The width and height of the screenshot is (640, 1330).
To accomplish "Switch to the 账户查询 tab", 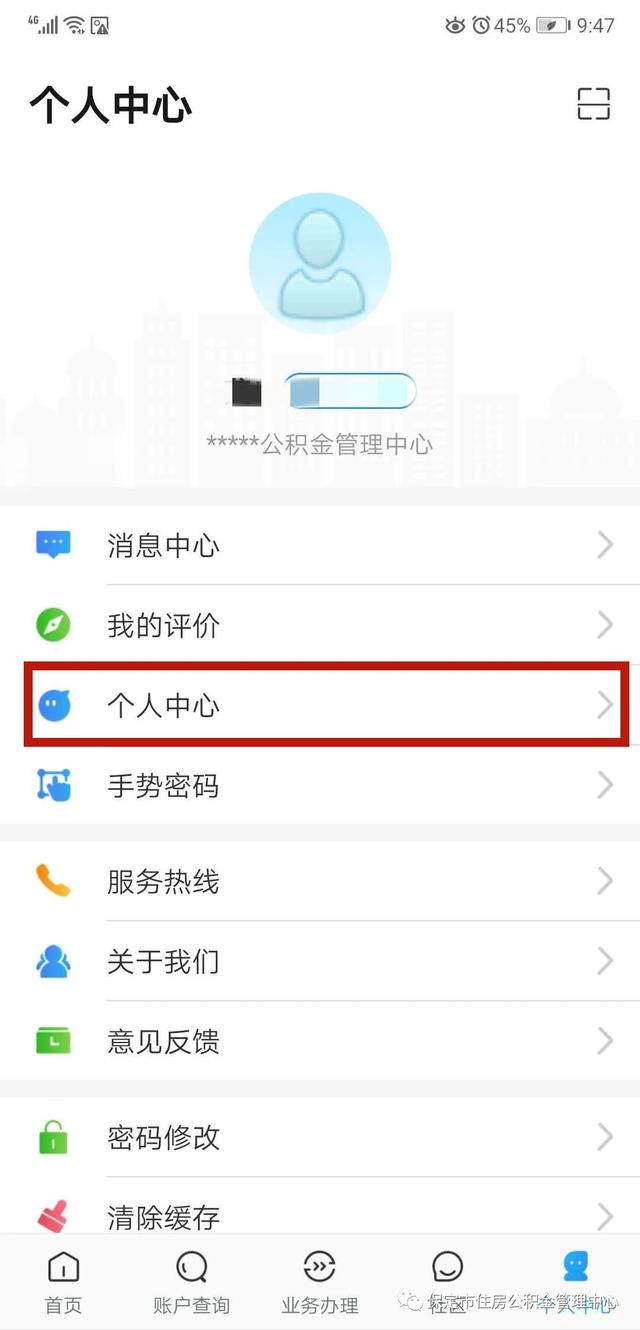I will click(191, 1282).
